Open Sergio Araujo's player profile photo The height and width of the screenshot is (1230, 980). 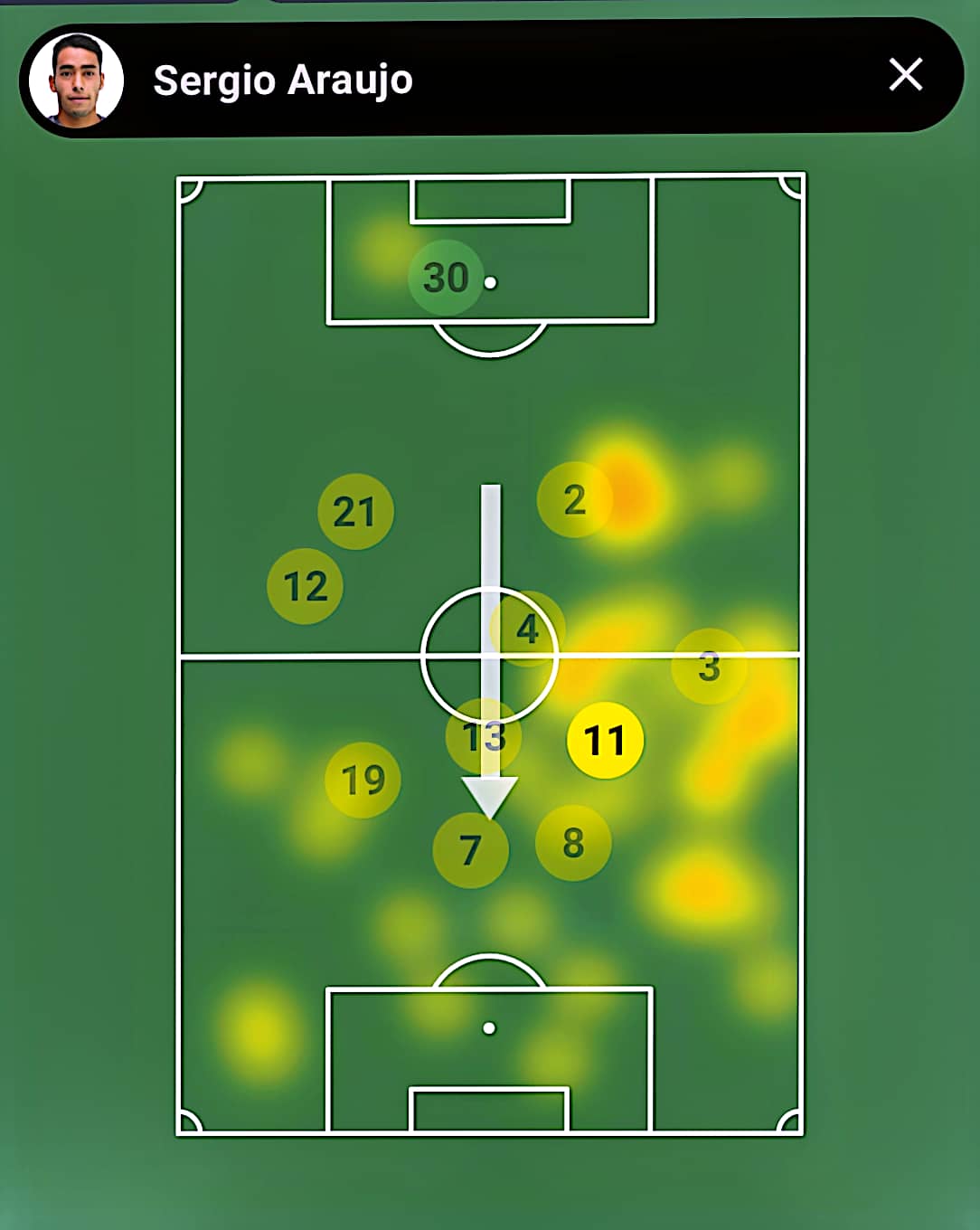tap(76, 80)
